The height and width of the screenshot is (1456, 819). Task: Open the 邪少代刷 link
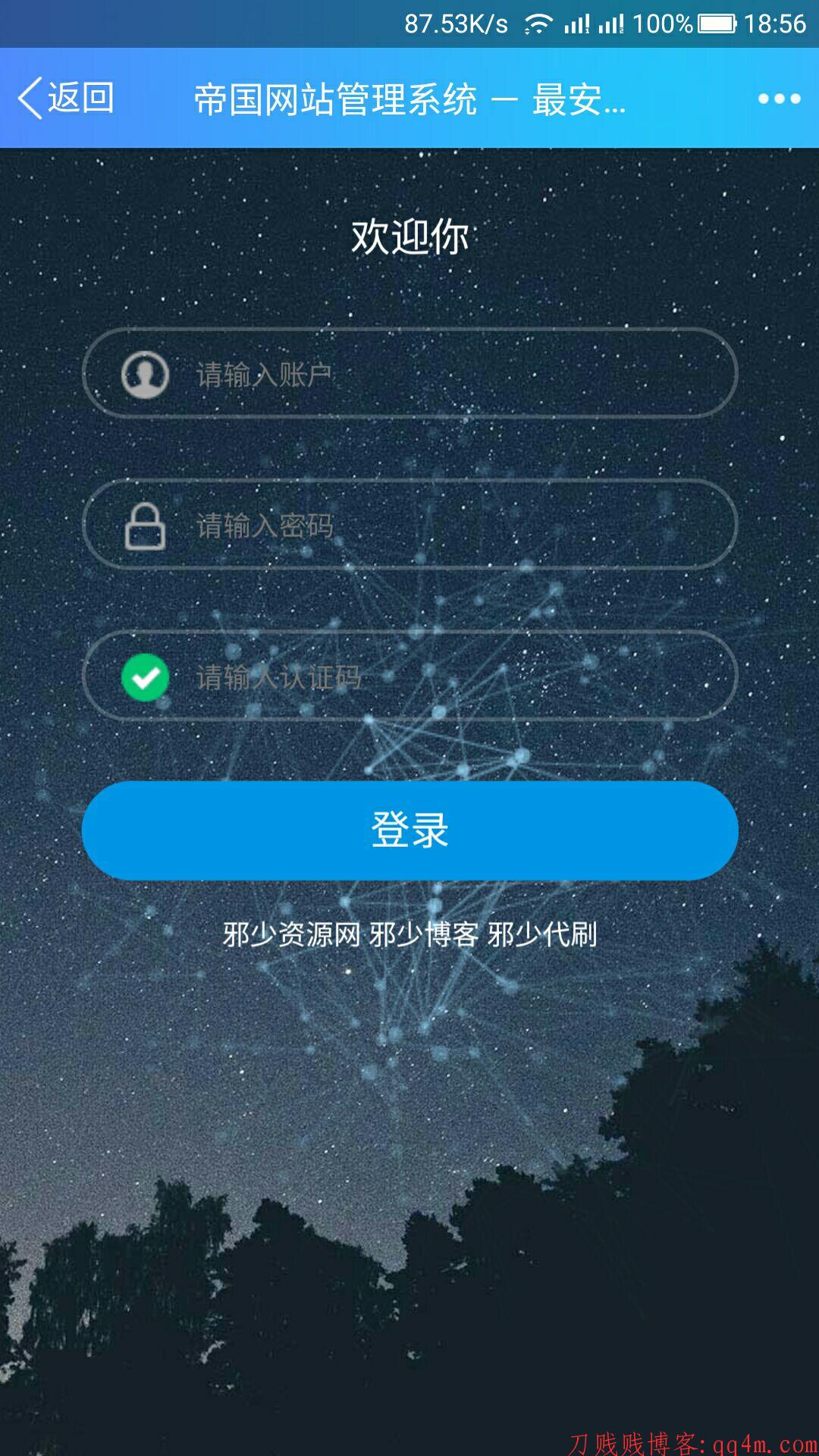point(542,934)
